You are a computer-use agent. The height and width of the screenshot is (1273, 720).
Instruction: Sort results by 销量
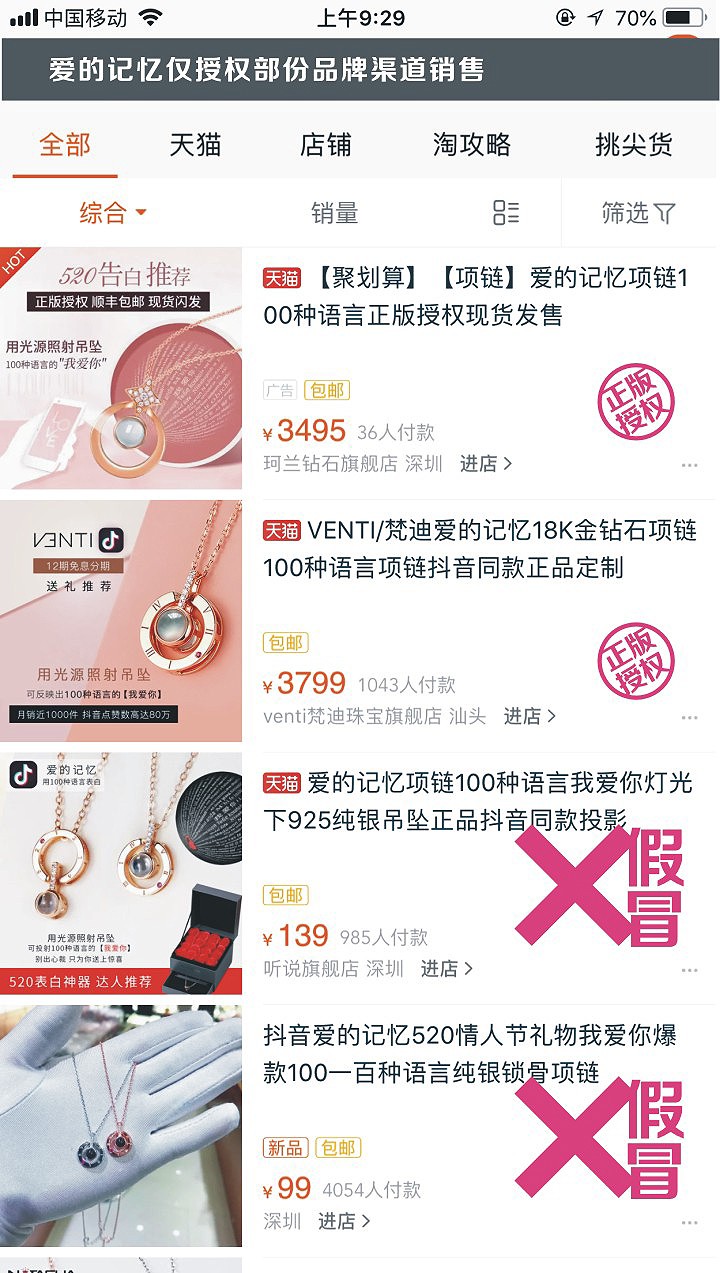coord(334,212)
